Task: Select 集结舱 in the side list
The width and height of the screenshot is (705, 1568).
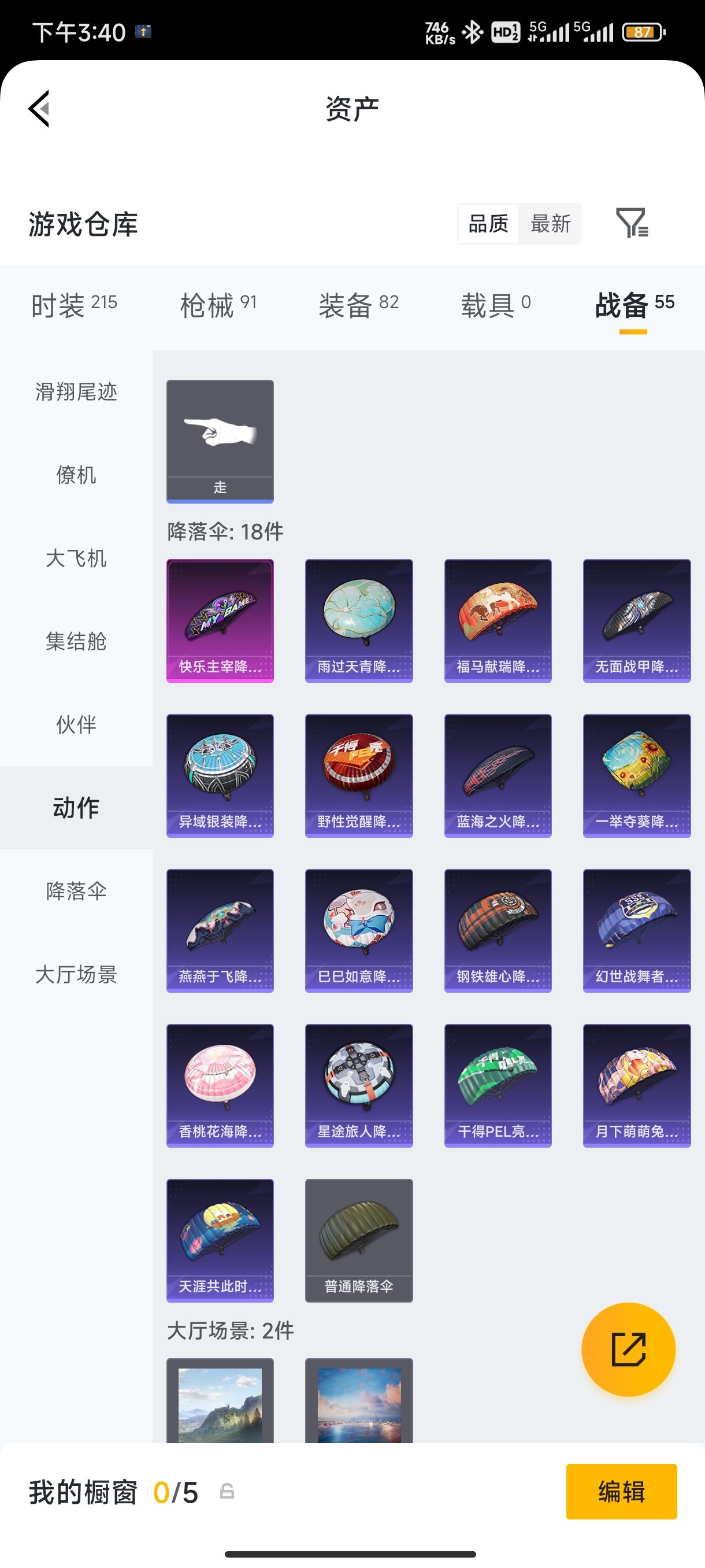Action: click(76, 641)
